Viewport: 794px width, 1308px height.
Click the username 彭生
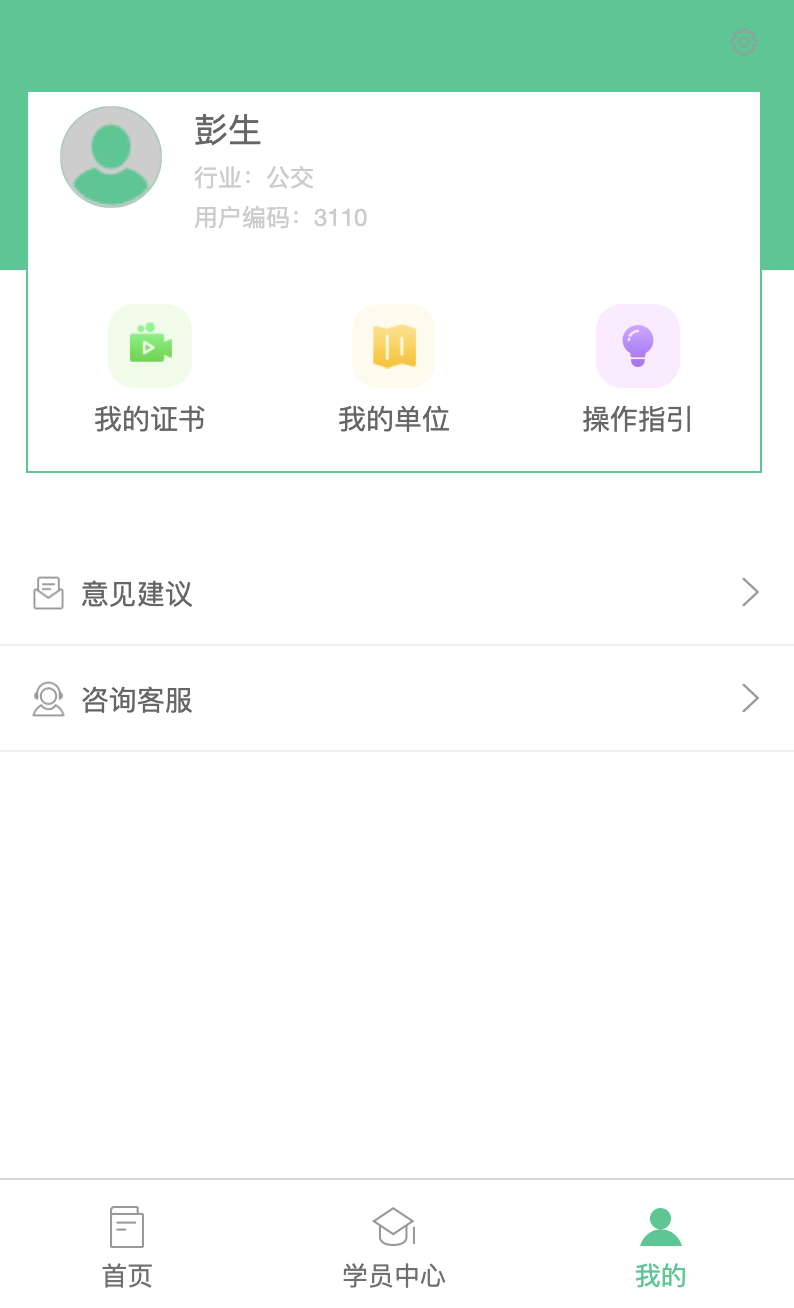[x=228, y=131]
